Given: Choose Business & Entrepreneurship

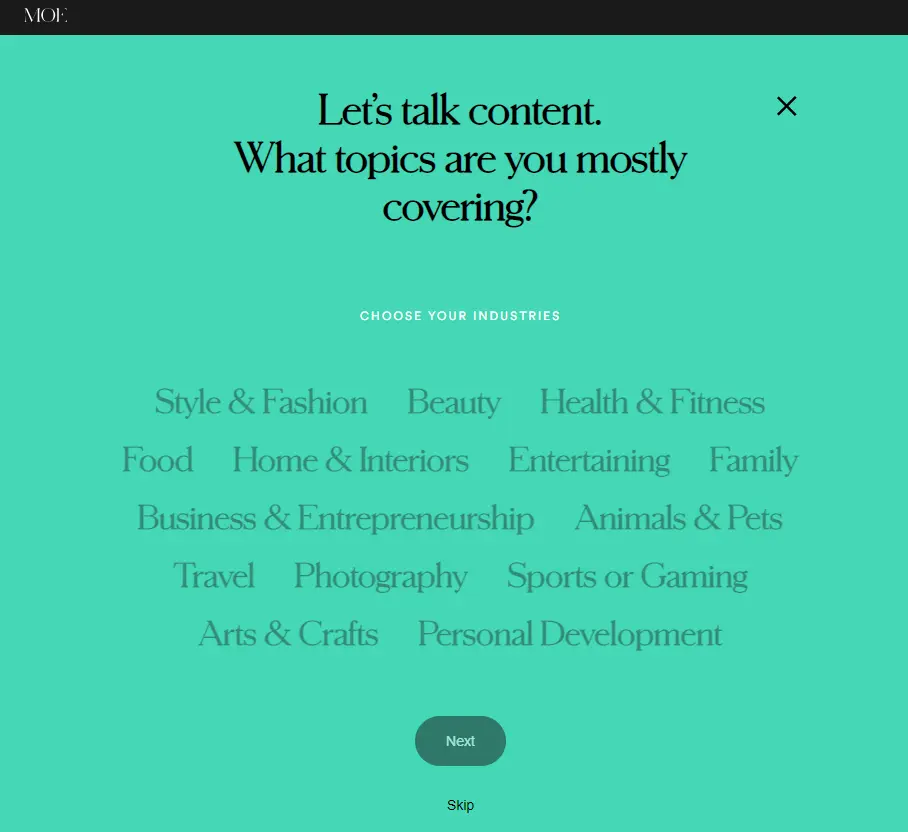Looking at the screenshot, I should [x=335, y=518].
